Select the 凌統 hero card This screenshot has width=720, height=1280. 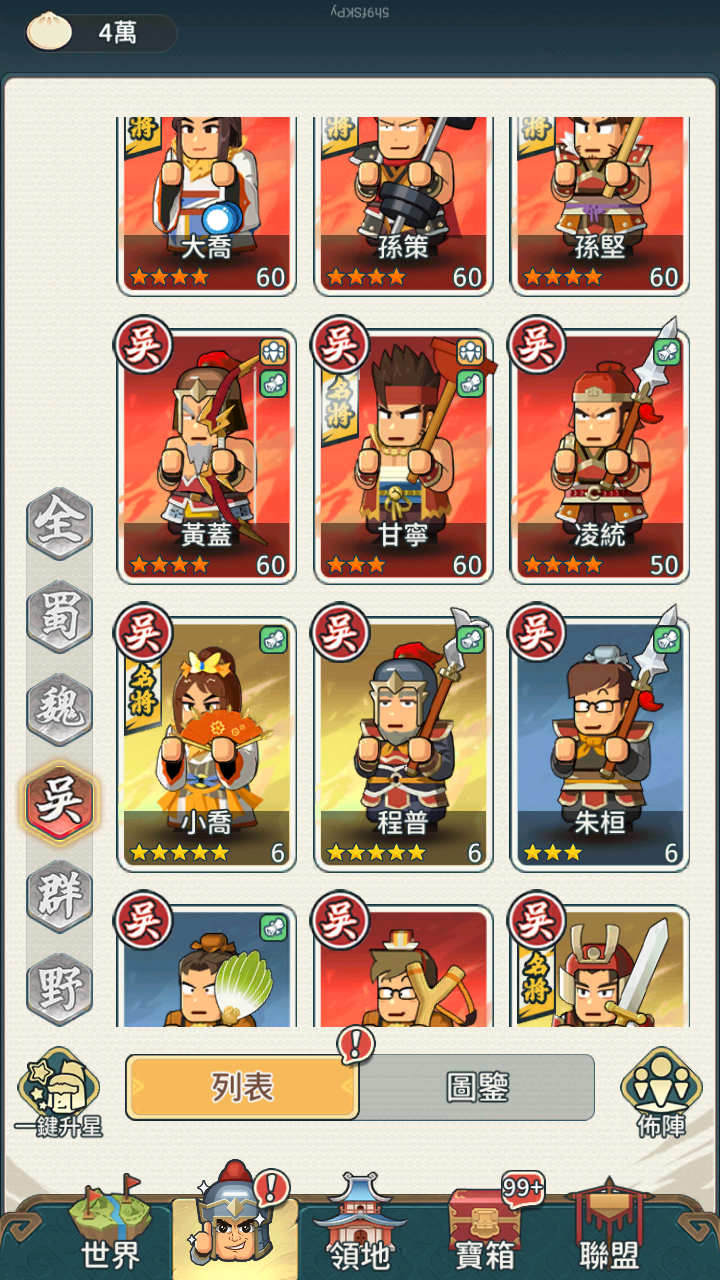(x=600, y=457)
